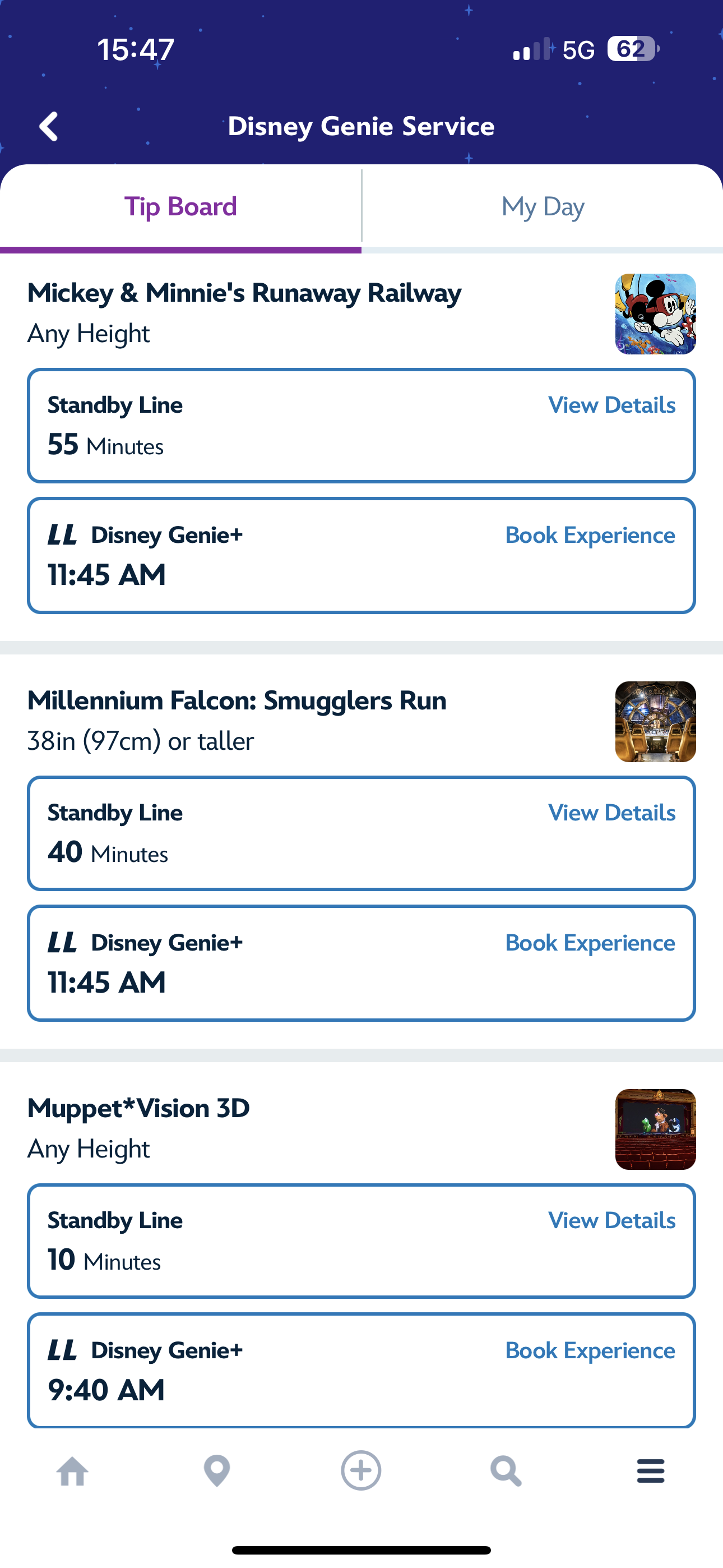This screenshot has height=1568, width=723.
Task: Select the Tip Board tab
Action: coord(180,206)
